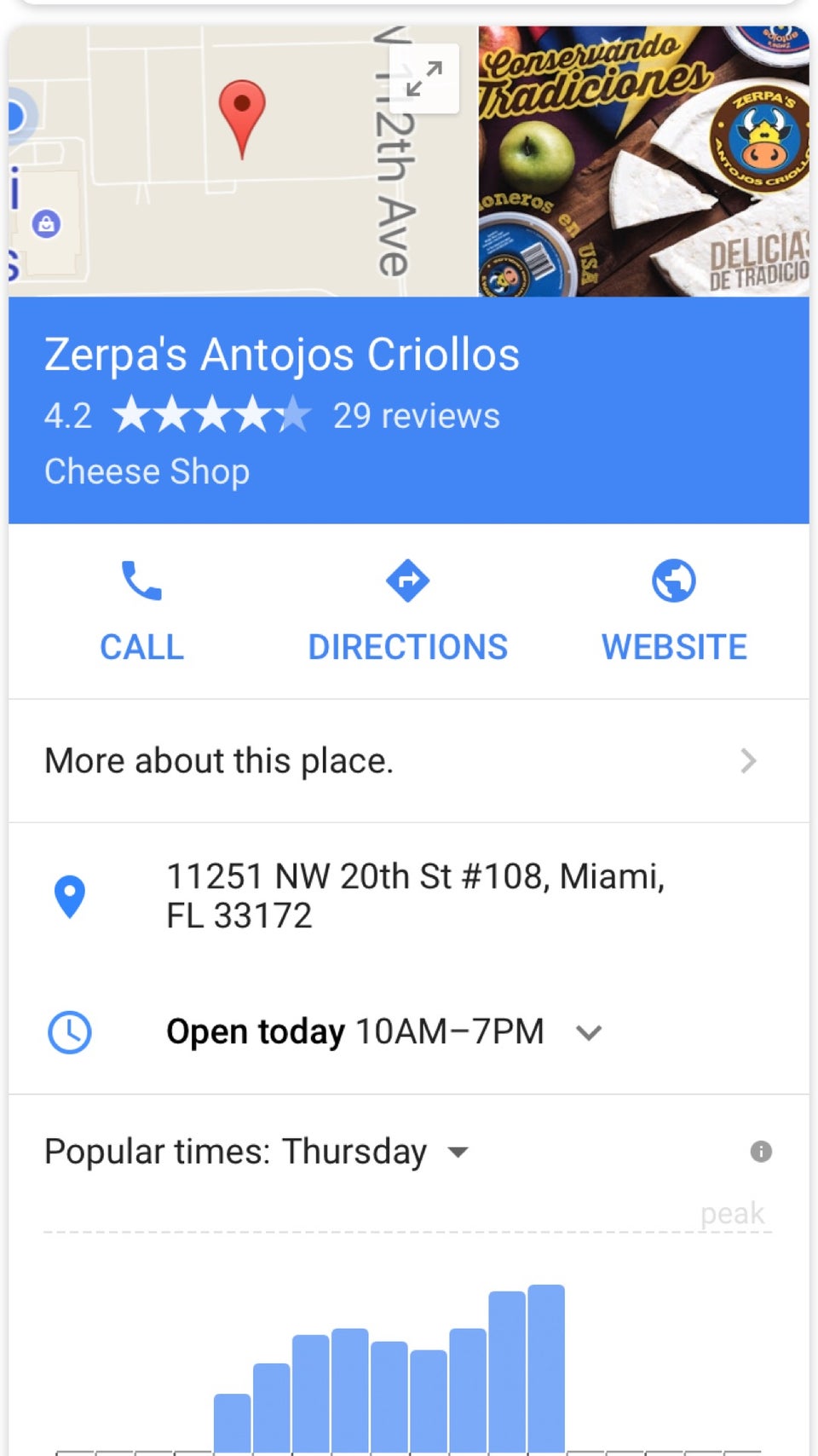Get directions to the cheese shop
Screen dimensions: 818x1456
coord(407,610)
